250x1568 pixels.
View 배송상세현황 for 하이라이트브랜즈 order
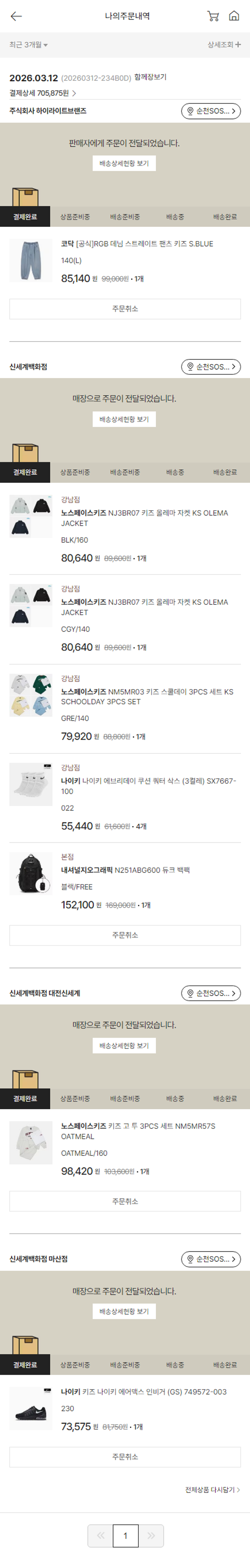(x=124, y=163)
